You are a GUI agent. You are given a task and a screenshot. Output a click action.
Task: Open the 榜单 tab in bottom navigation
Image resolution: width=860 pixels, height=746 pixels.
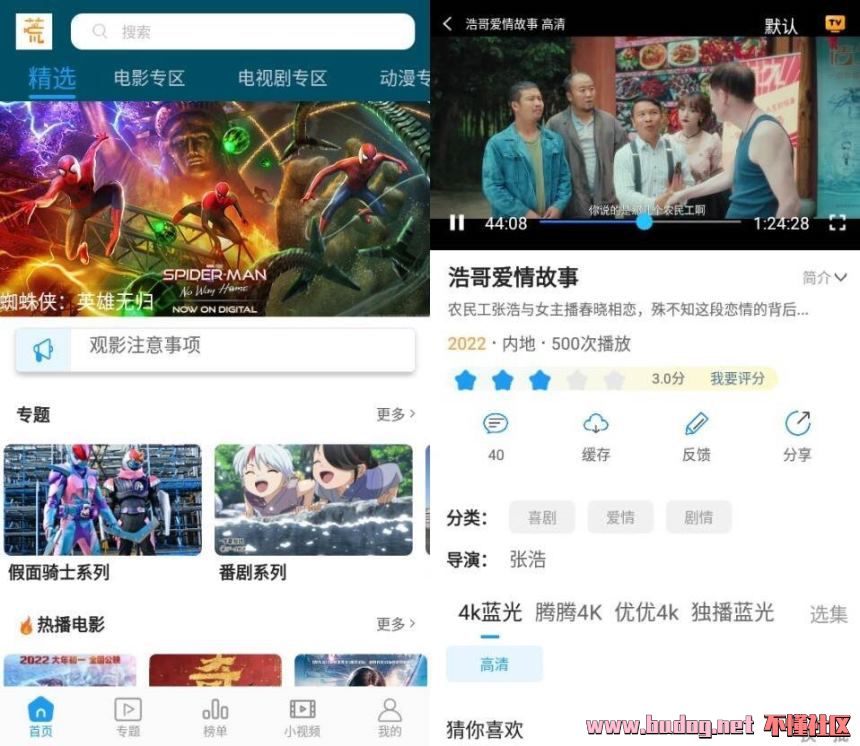point(215,717)
